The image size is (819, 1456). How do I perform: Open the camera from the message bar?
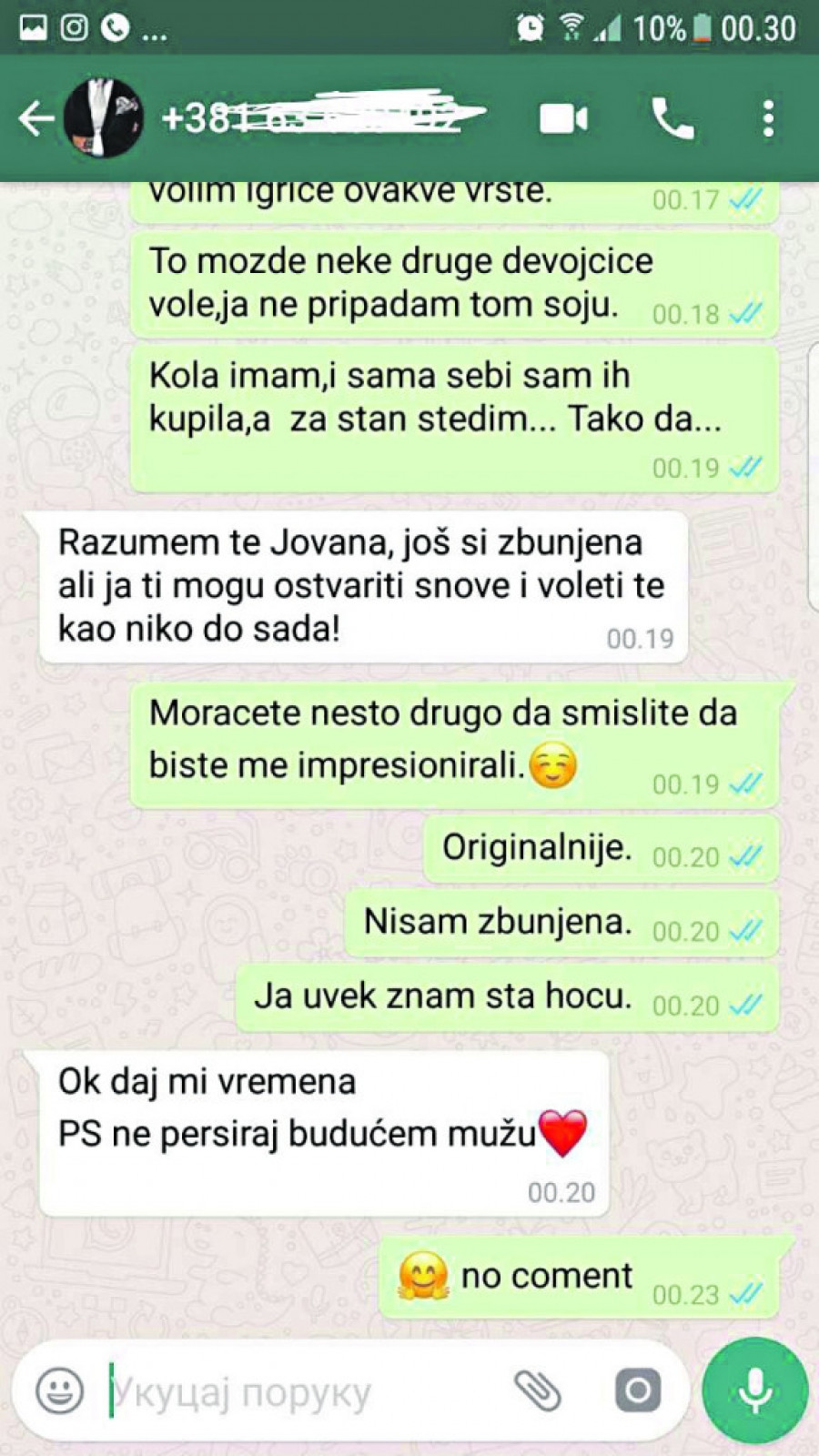[x=637, y=1390]
